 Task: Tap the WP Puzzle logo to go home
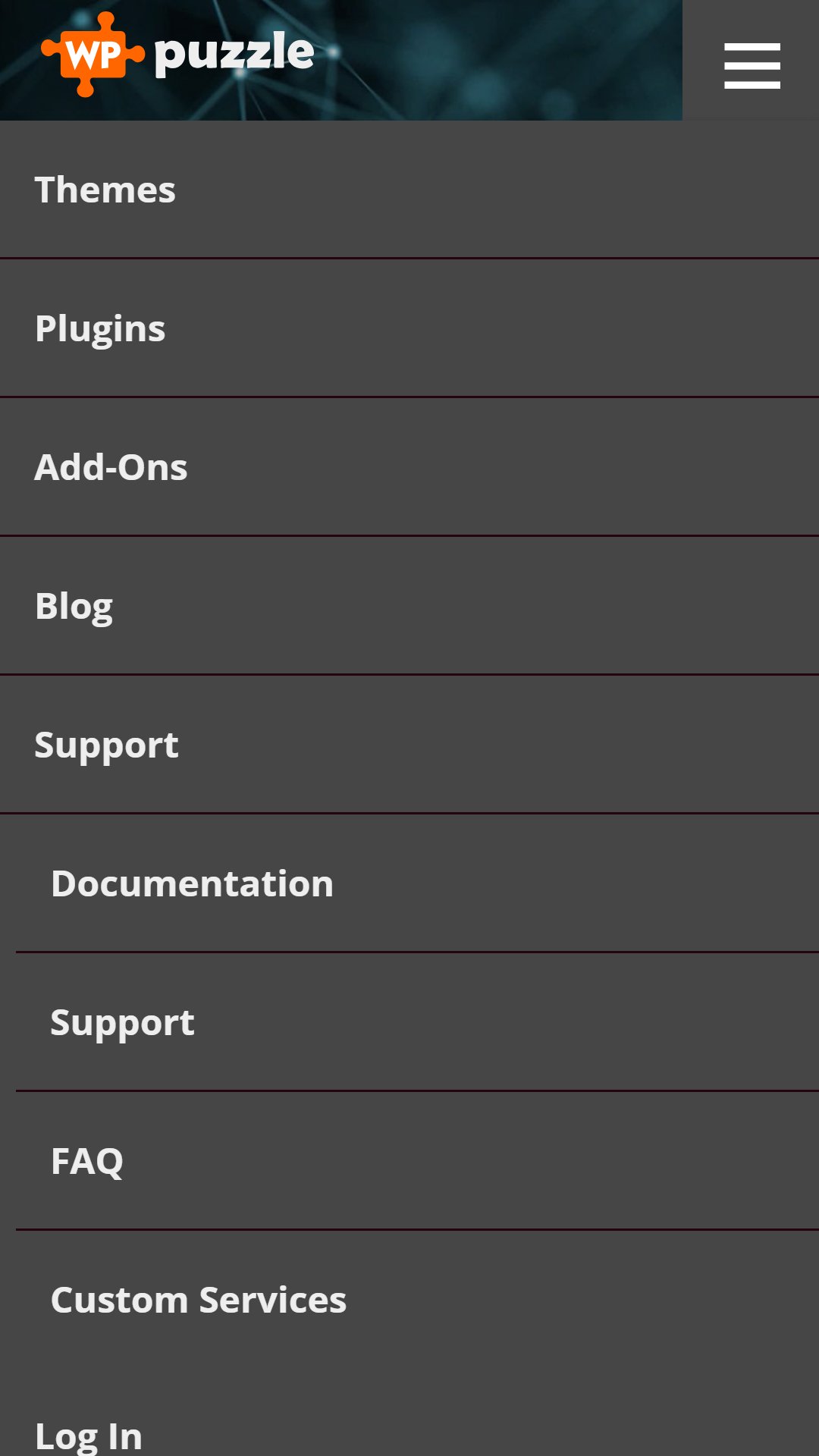(177, 54)
